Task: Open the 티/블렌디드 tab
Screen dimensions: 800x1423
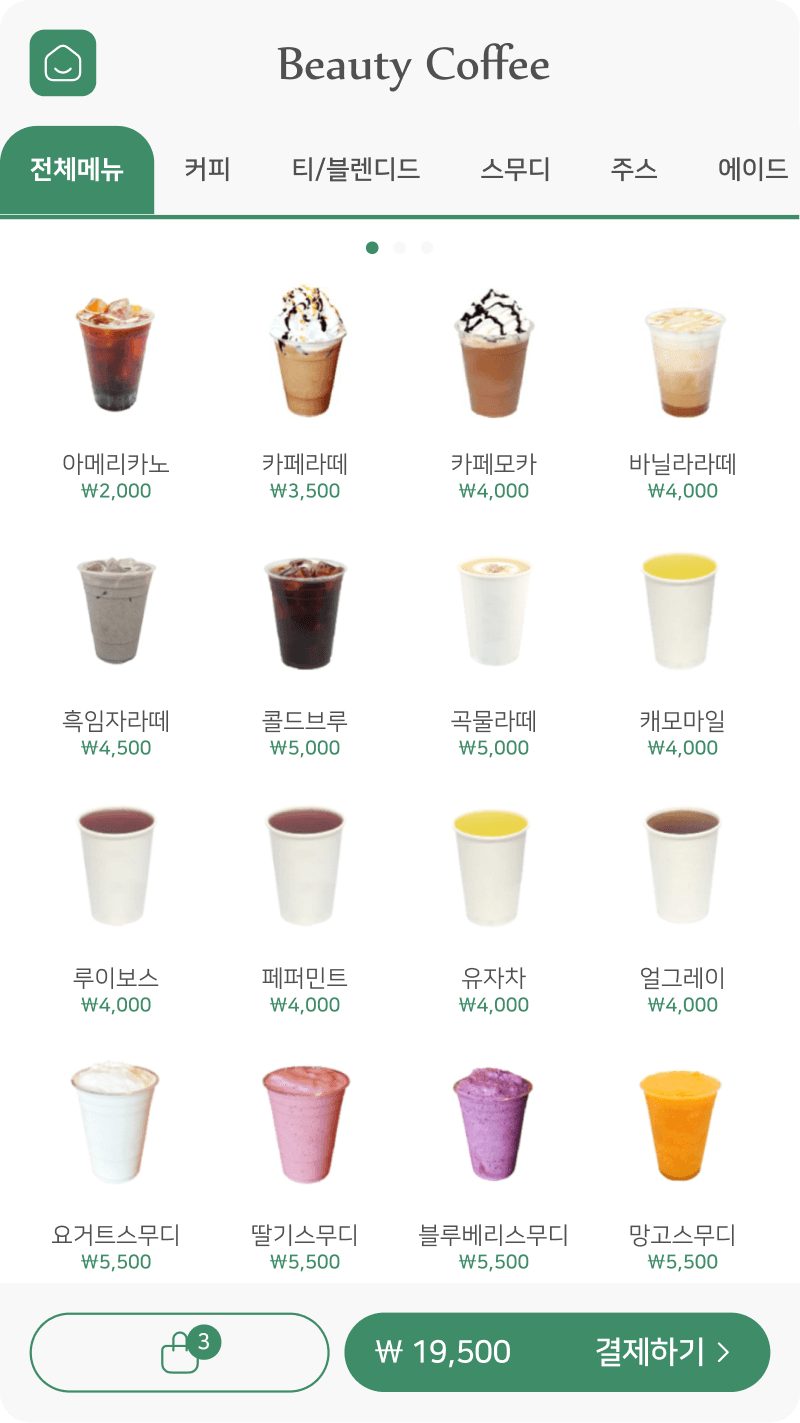Action: pyautogui.click(x=355, y=169)
